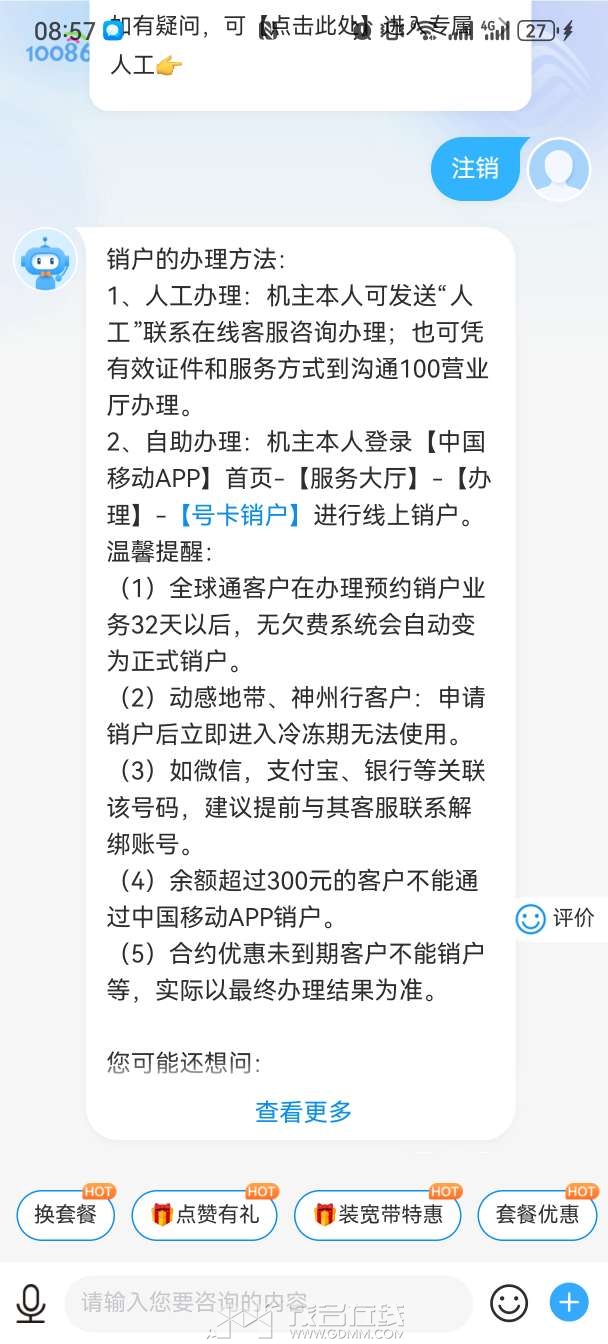608x1344 pixels.
Task: Focus the message input field
Action: point(268,1303)
